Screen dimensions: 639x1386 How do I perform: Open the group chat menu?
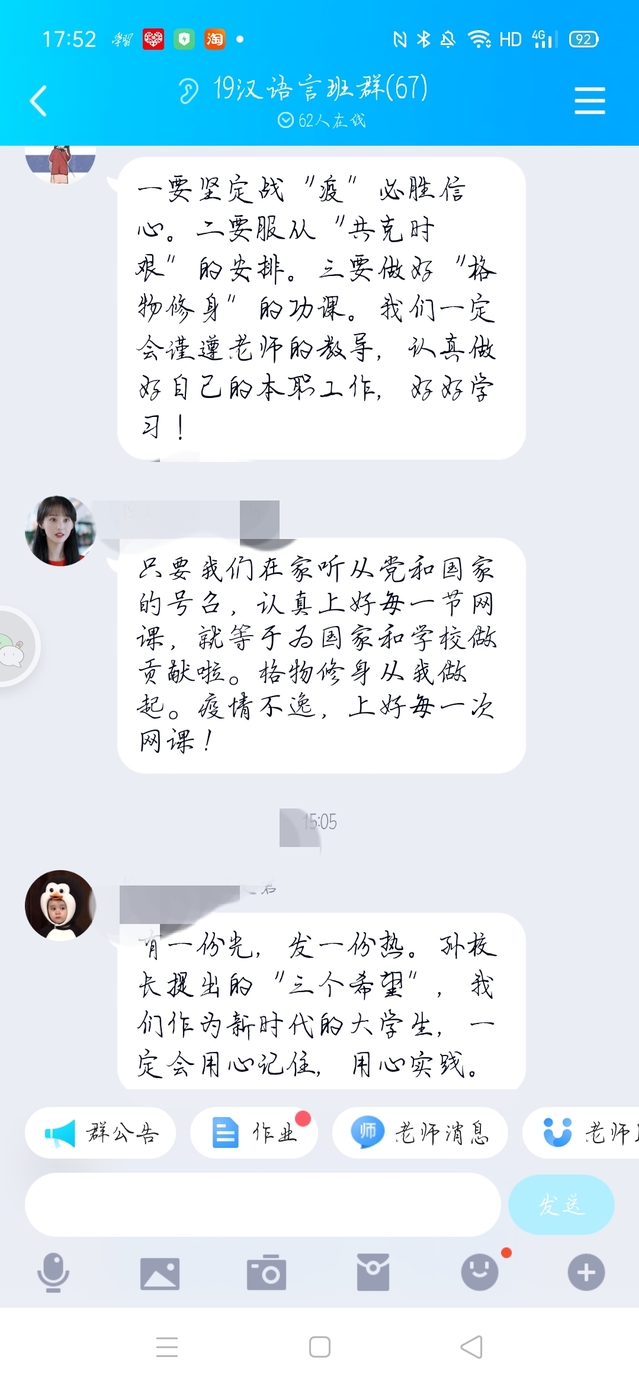point(589,100)
